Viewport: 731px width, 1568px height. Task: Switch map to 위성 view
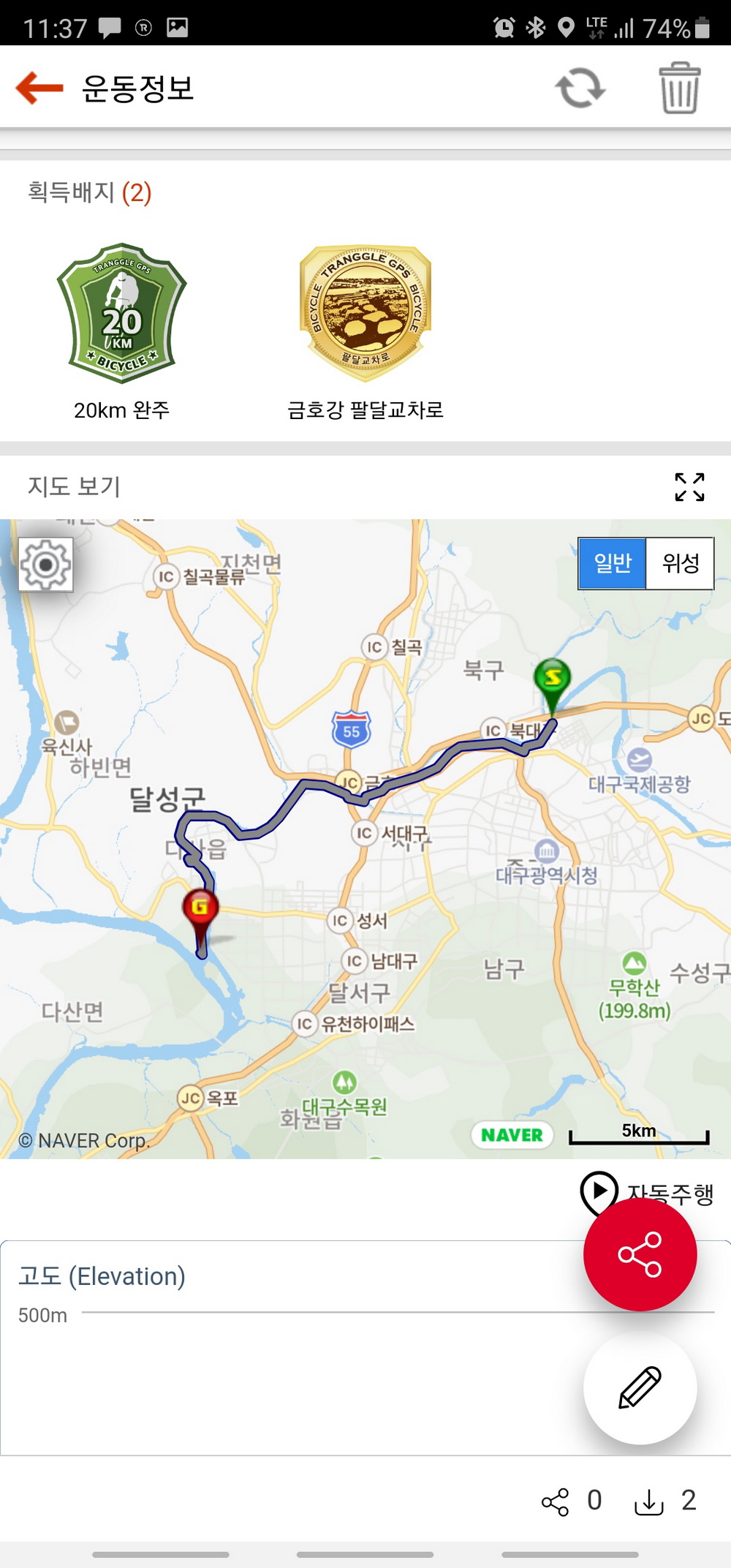[681, 563]
